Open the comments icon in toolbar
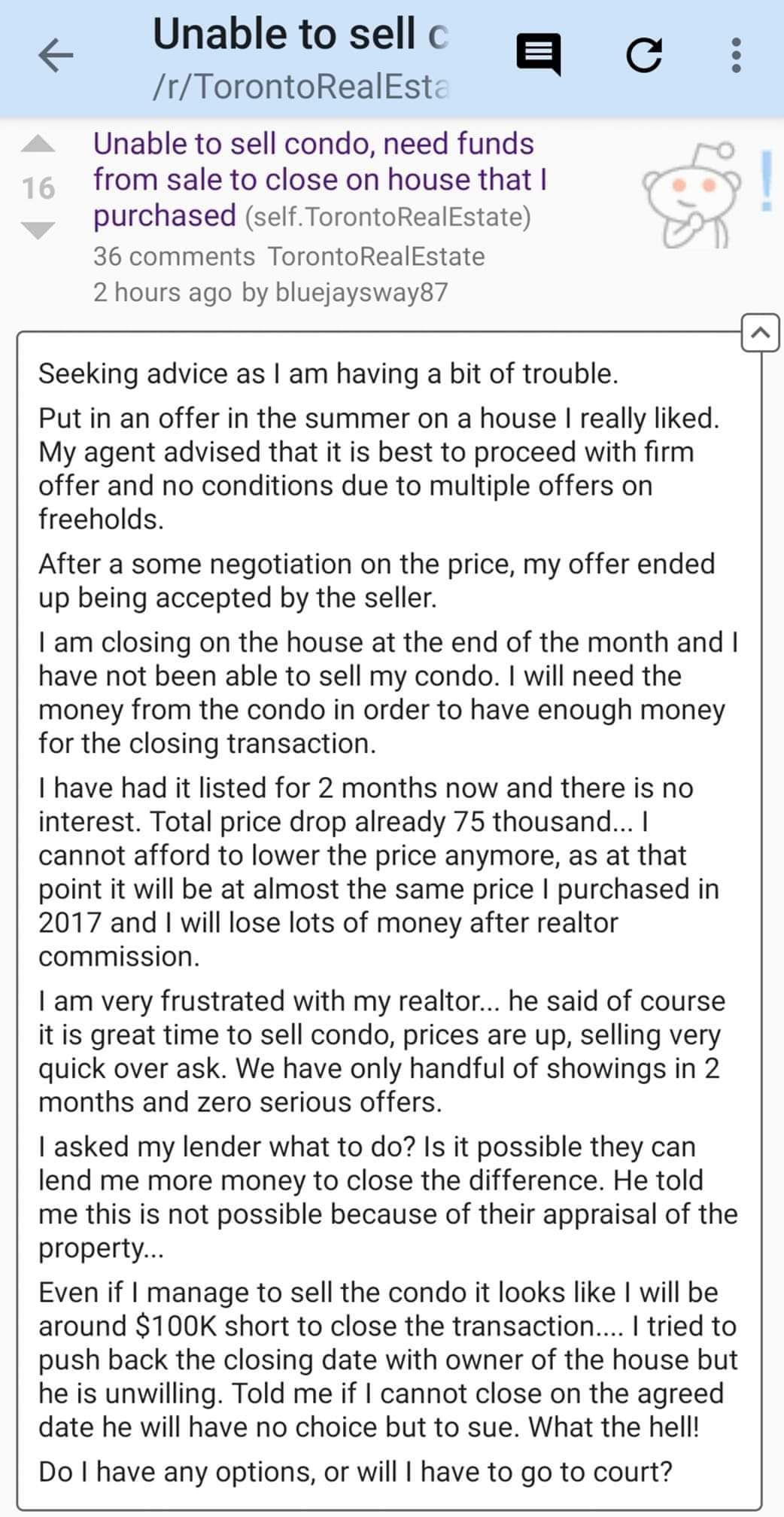Viewport: 784px width, 1517px height. [538, 55]
